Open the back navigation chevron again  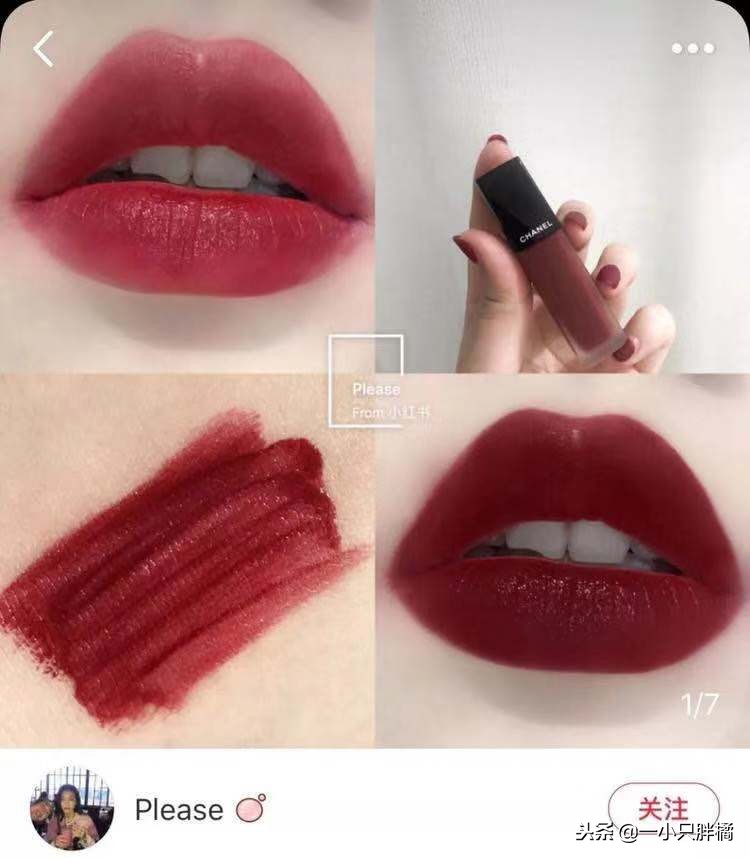(42, 48)
